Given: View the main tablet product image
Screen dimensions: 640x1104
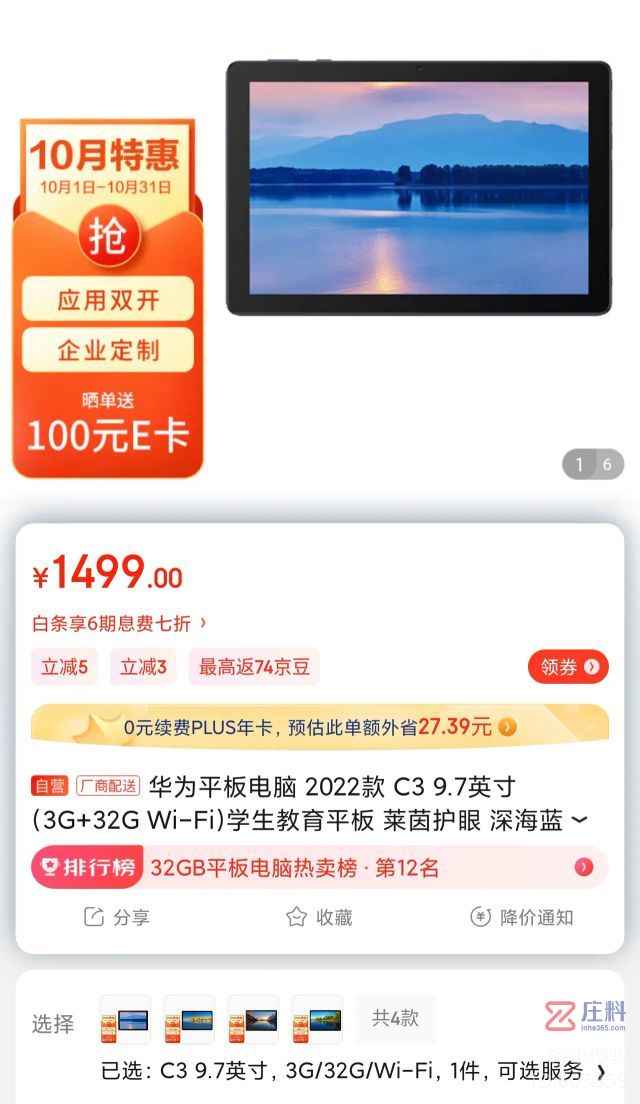Looking at the screenshot, I should pyautogui.click(x=418, y=187).
